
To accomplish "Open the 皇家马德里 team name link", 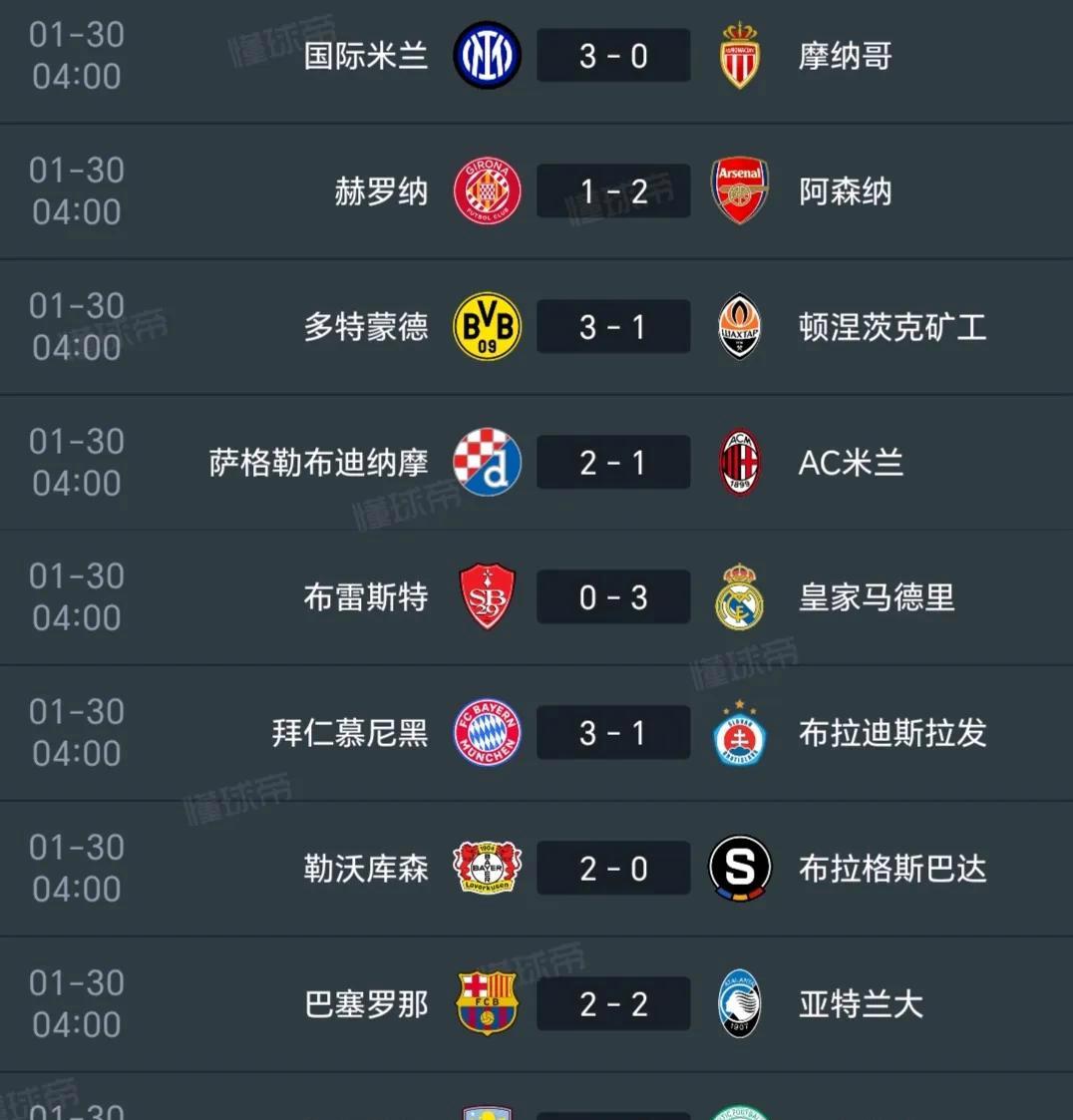I will click(x=877, y=597).
